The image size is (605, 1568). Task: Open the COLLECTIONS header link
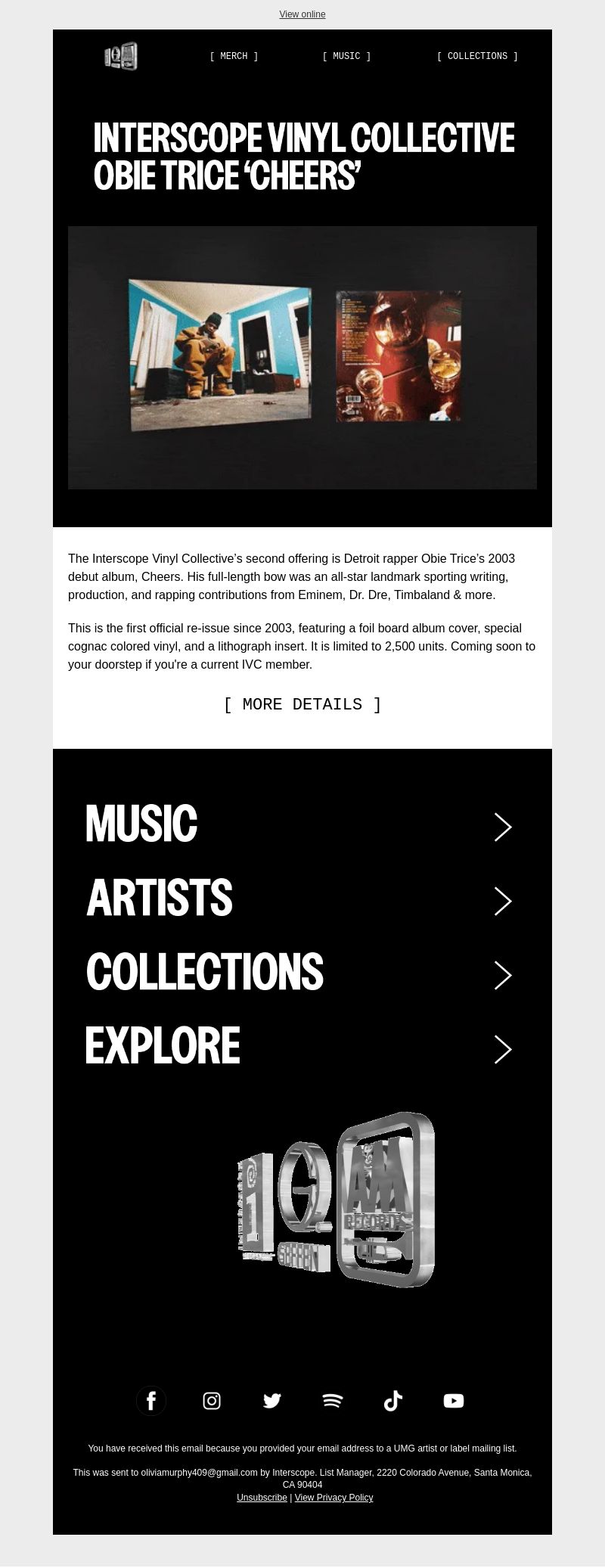477,56
